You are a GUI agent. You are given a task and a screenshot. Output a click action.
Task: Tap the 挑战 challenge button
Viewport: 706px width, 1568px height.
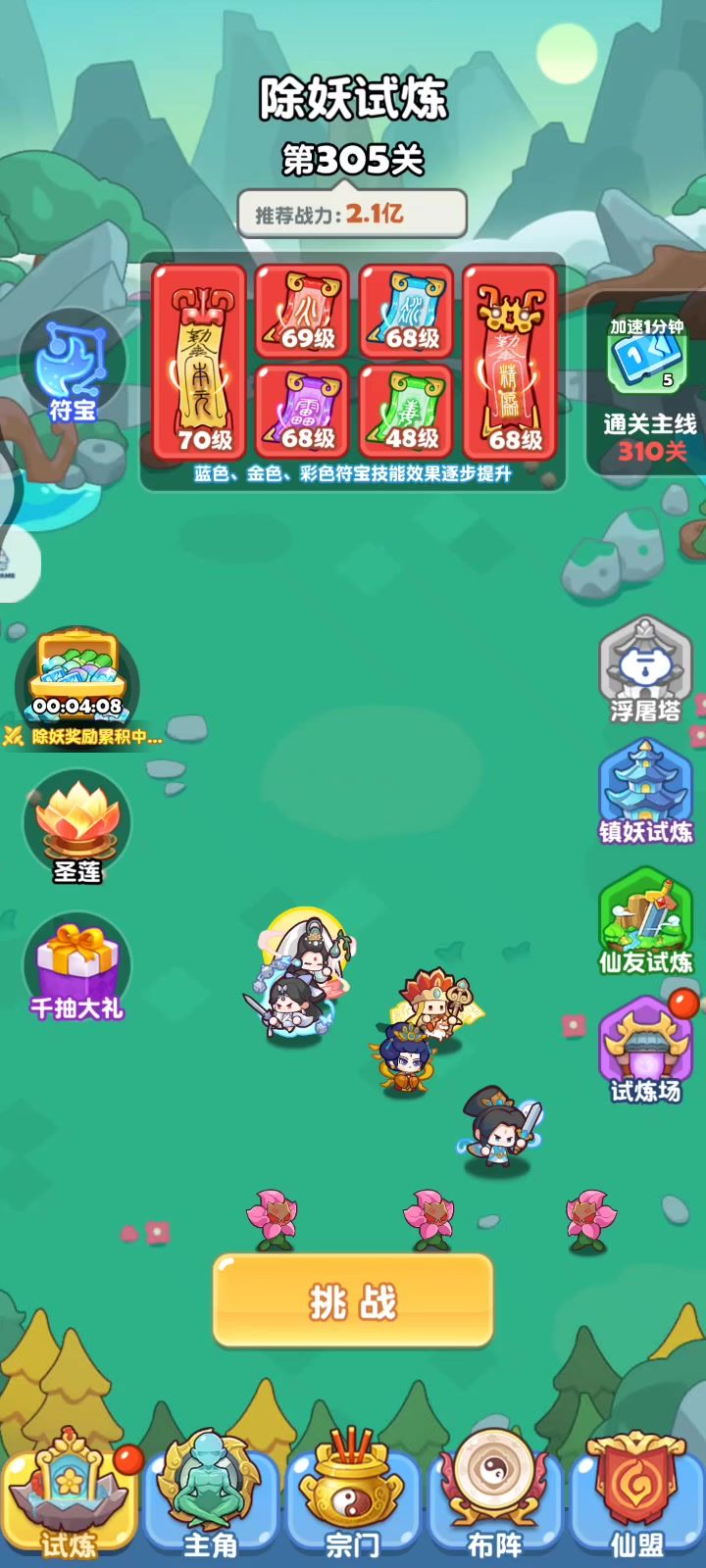coord(352,1300)
